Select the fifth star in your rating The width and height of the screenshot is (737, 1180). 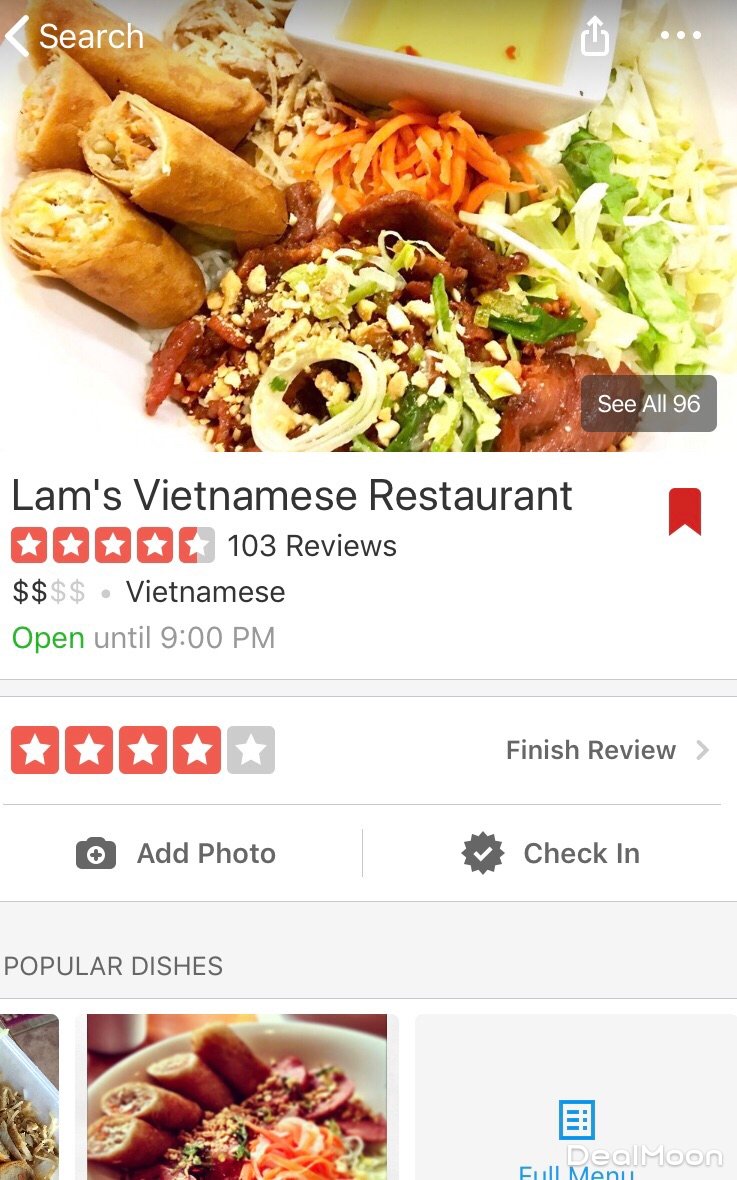[x=250, y=750]
